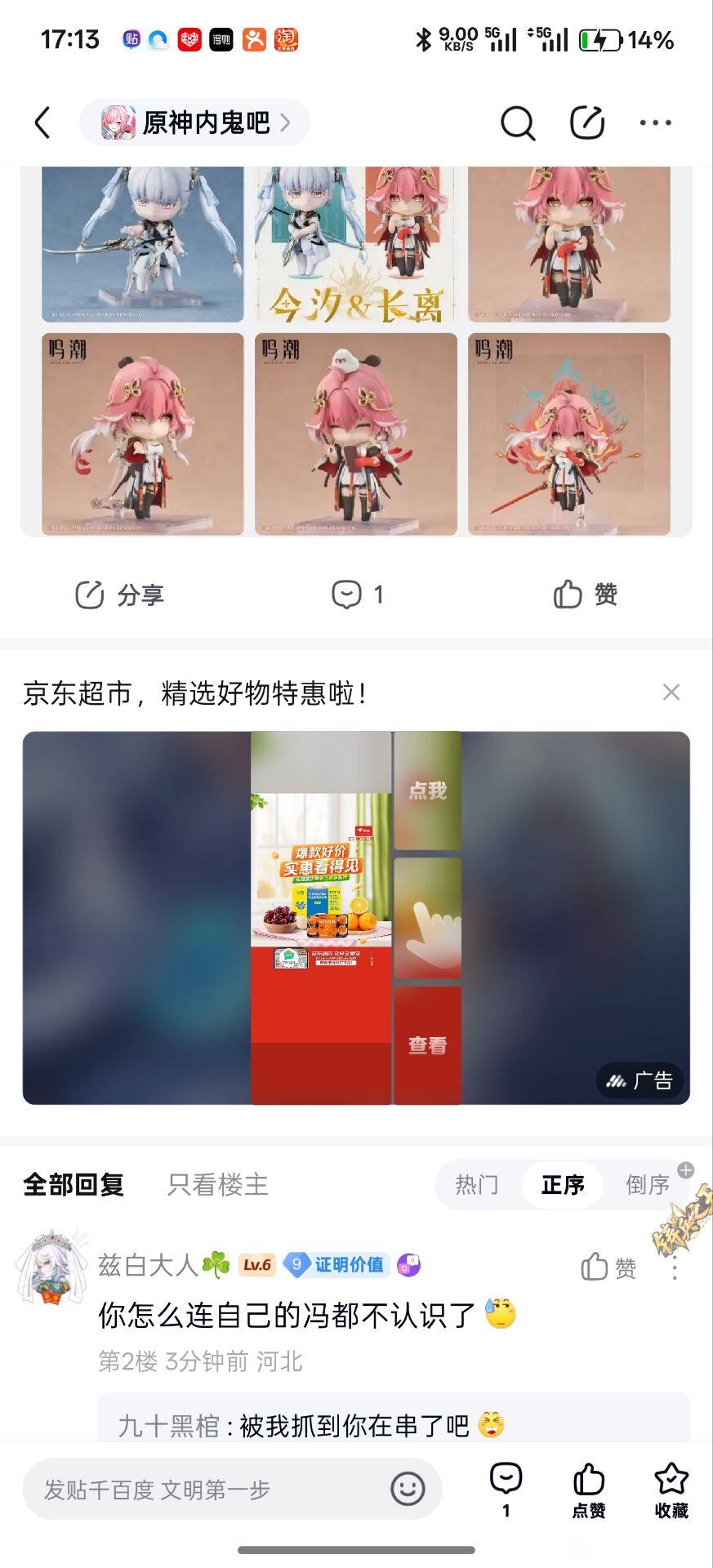
Task: Open 兹白大人's avatar profile
Action: [51, 1267]
